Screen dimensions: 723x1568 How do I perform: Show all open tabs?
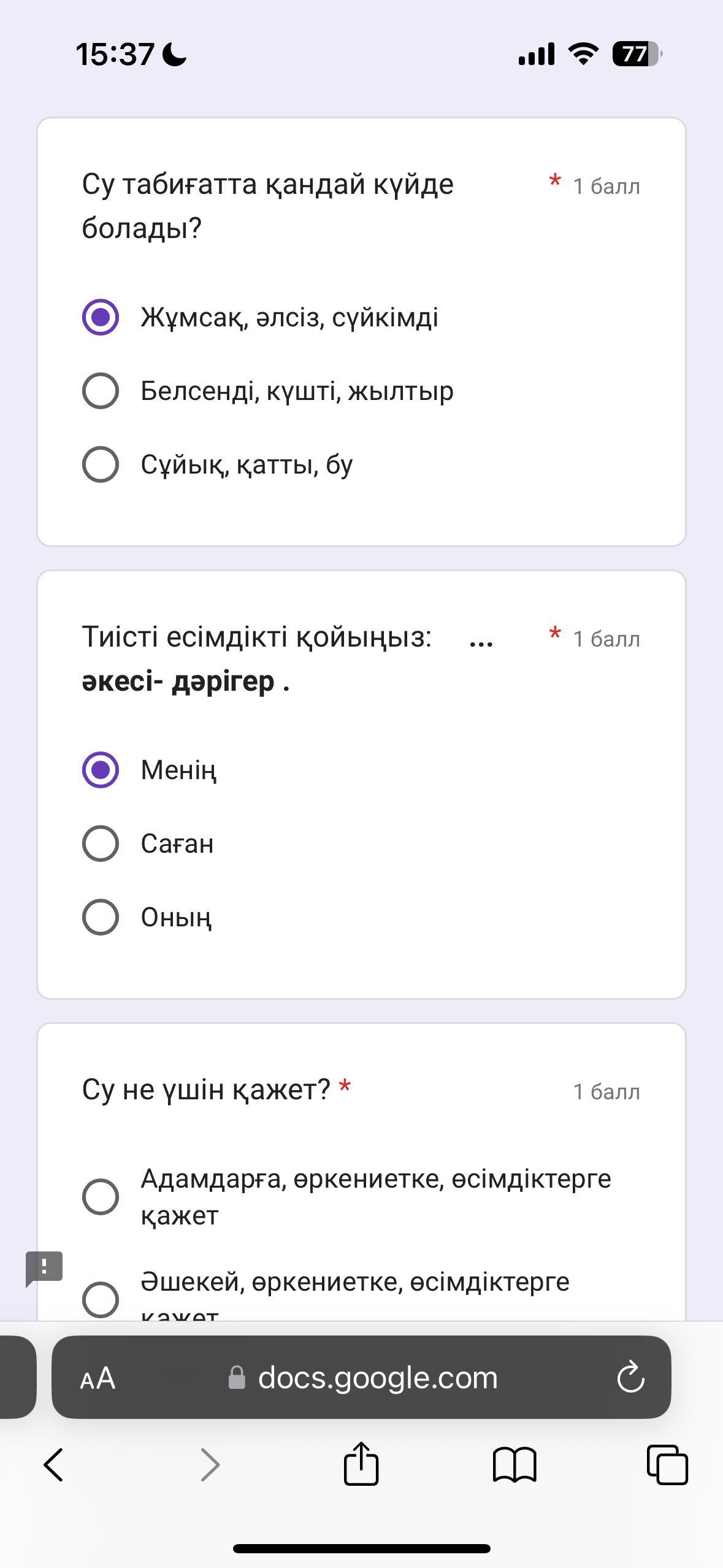pyautogui.click(x=667, y=1465)
